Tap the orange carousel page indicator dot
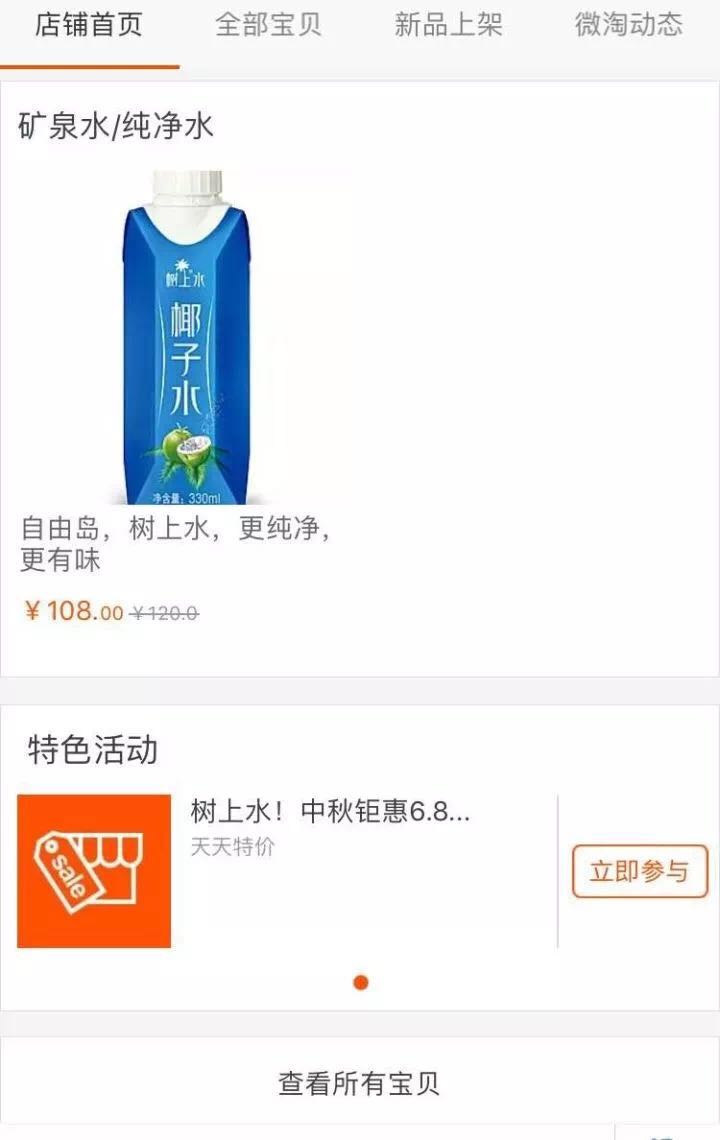Image resolution: width=720 pixels, height=1140 pixels. click(361, 982)
